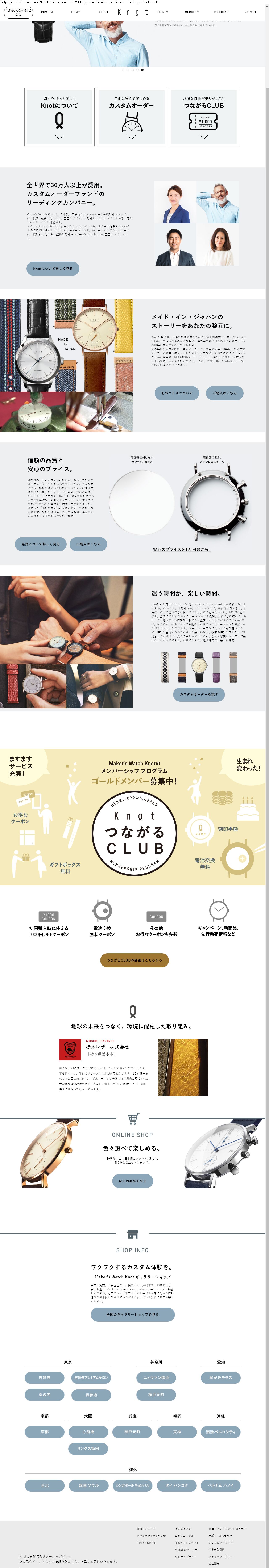Open the 安心のプライスを1万円台から link

tap(181, 549)
